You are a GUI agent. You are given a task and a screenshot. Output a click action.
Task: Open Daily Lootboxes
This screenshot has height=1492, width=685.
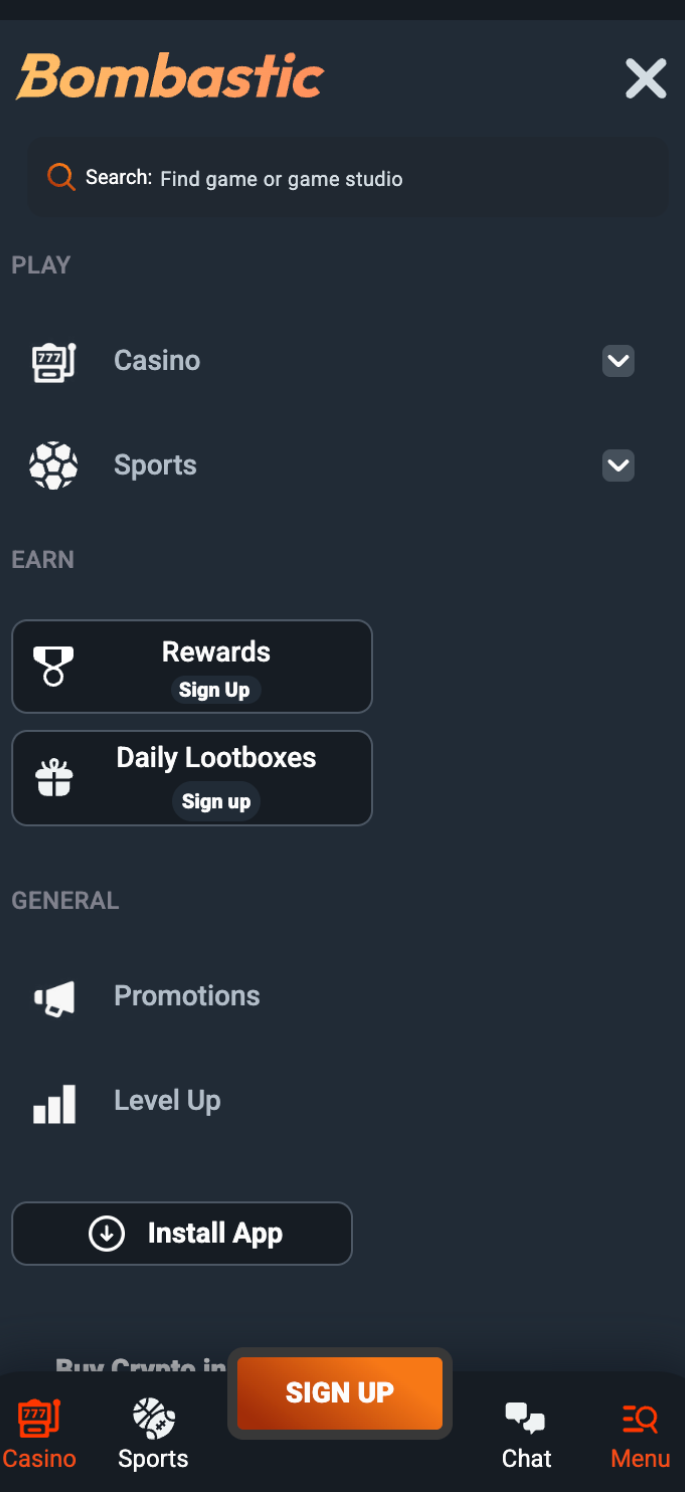[192, 778]
